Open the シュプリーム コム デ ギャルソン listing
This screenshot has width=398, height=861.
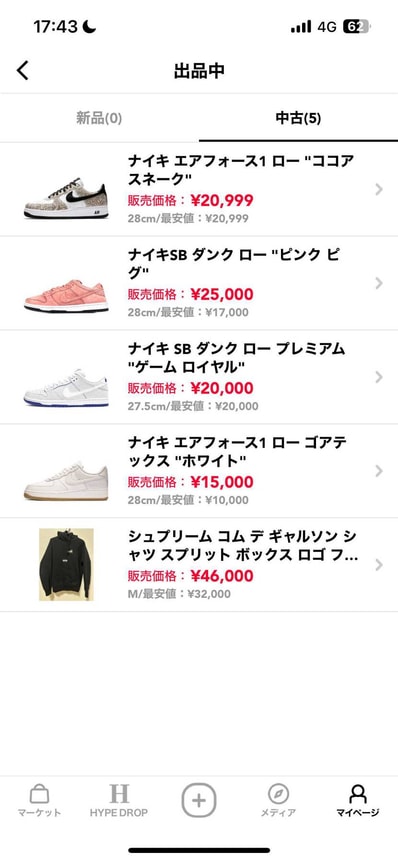(x=199, y=565)
